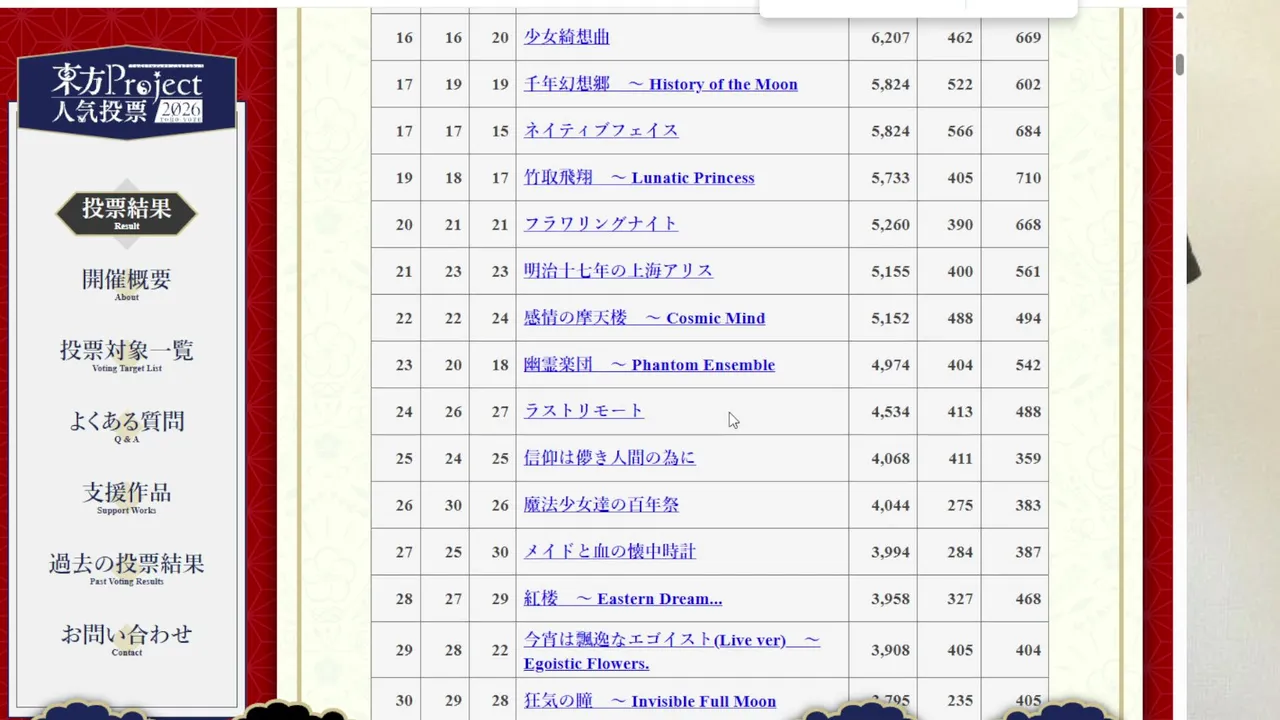Open 明治十七年の上海アリス link
The height and width of the screenshot is (720, 1280).
618,271
